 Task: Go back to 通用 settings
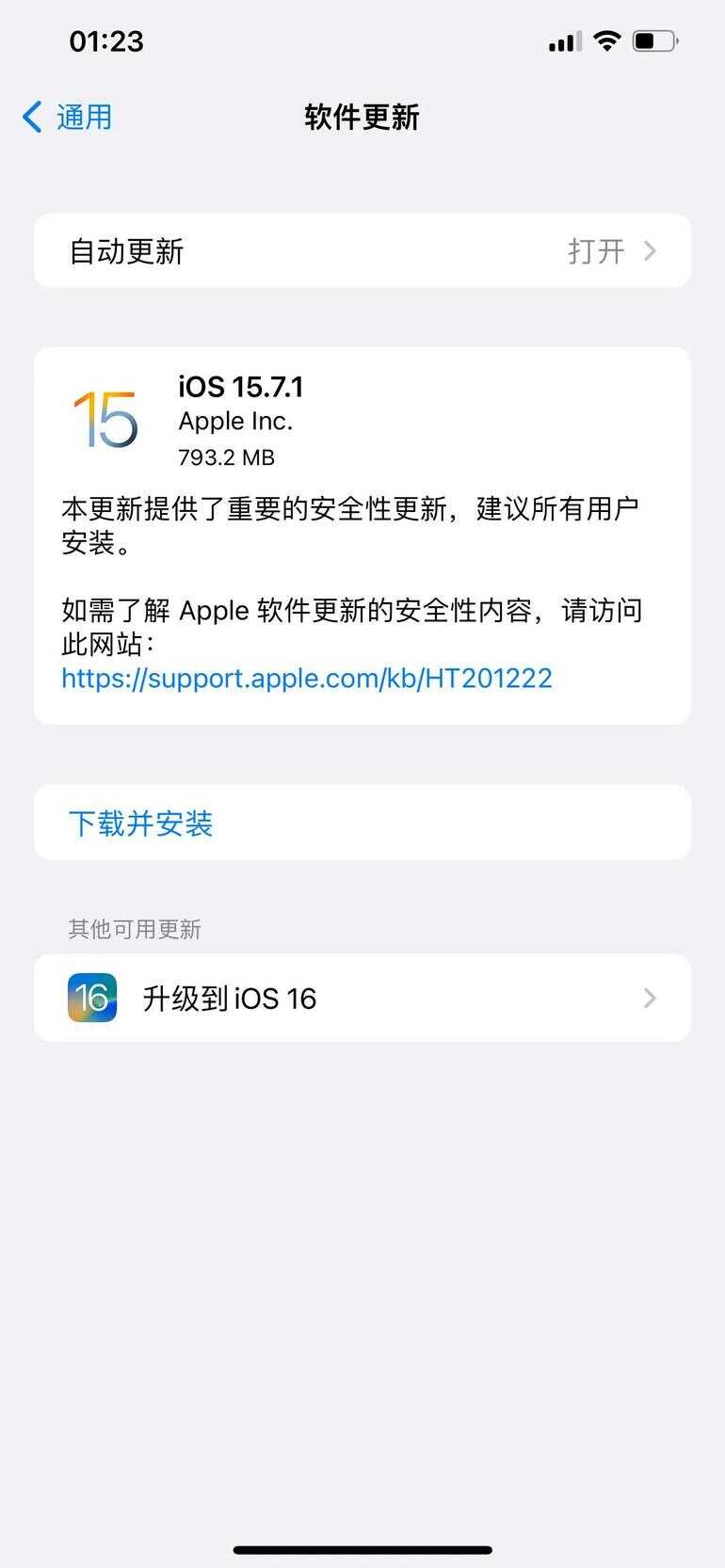[68, 118]
